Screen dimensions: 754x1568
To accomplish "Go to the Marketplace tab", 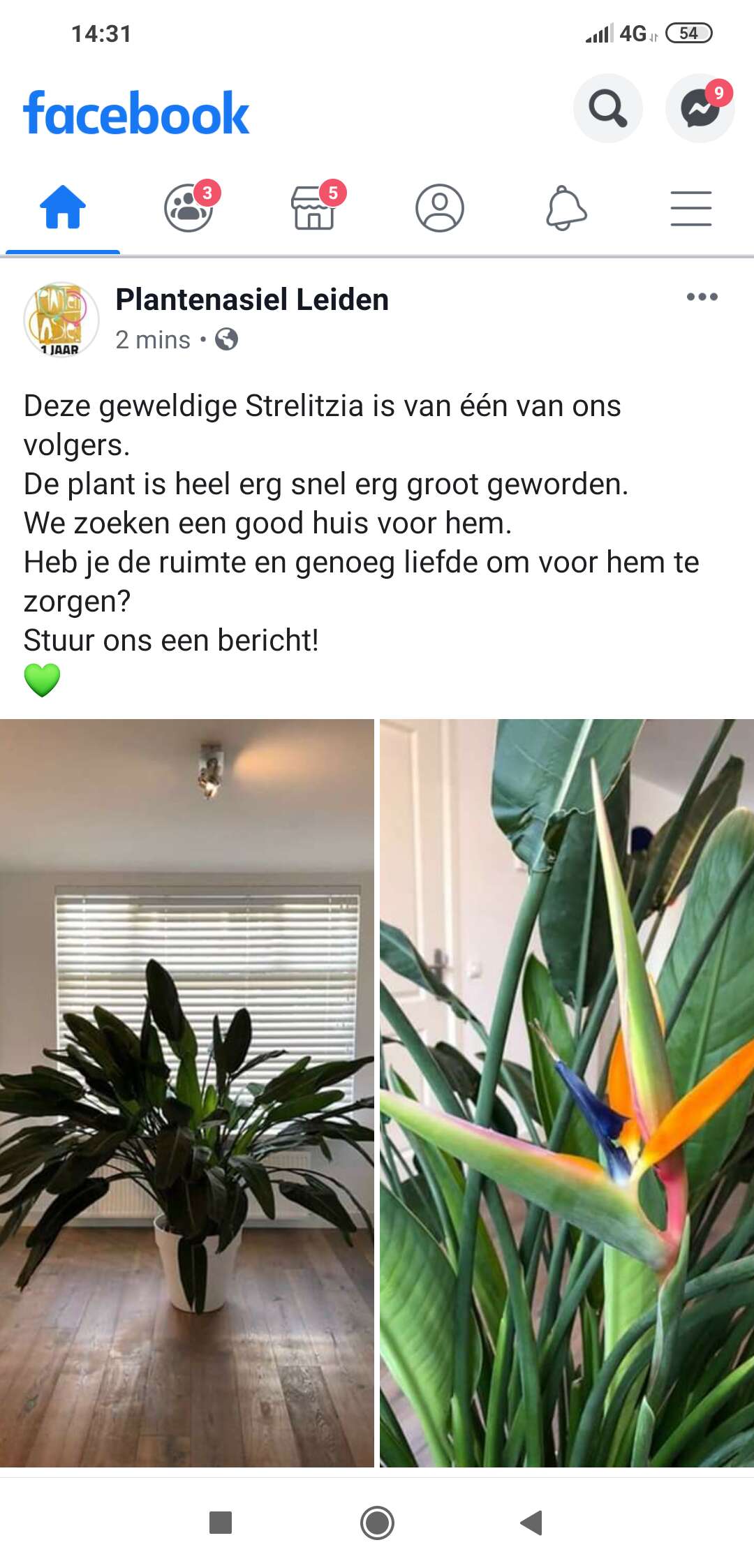I will click(314, 208).
